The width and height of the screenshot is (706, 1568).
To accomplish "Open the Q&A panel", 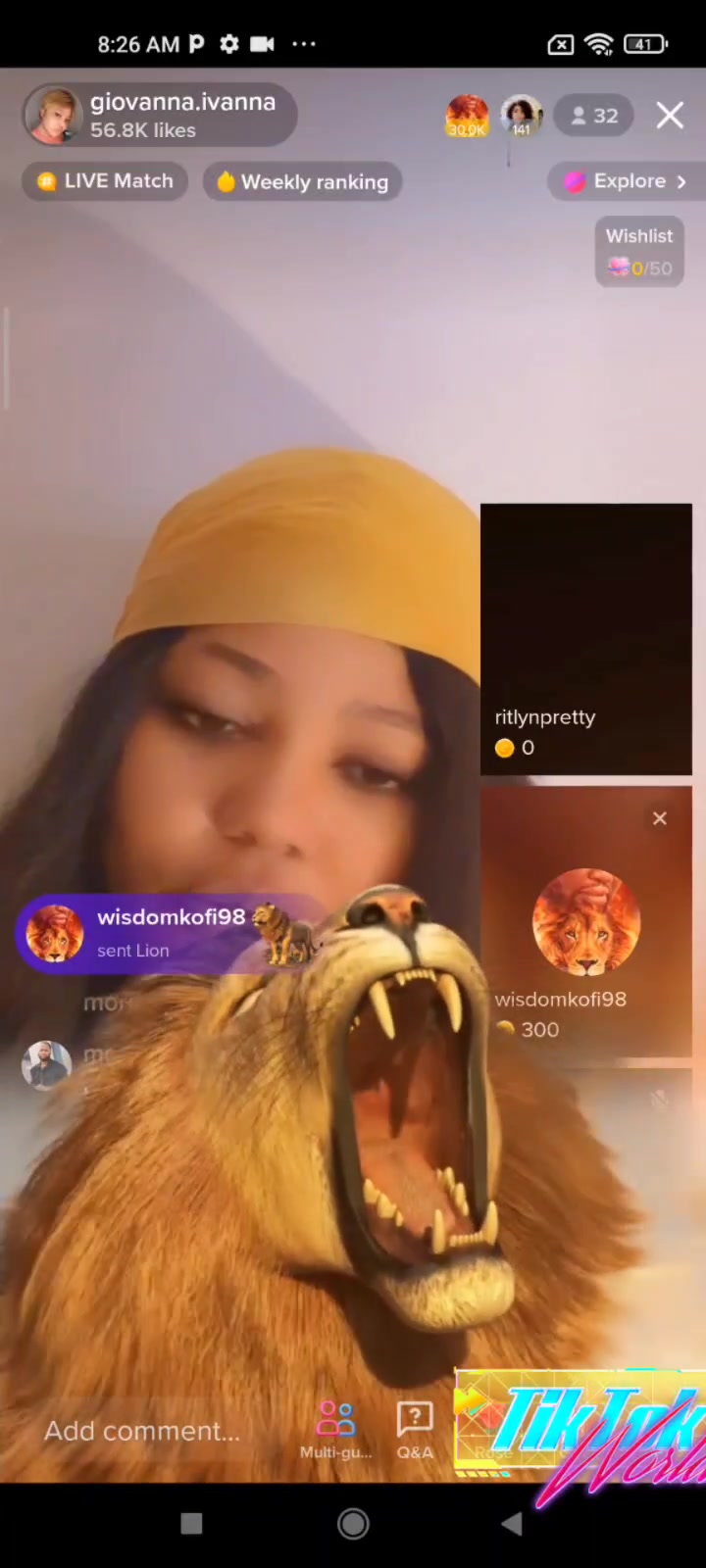I will click(415, 1431).
